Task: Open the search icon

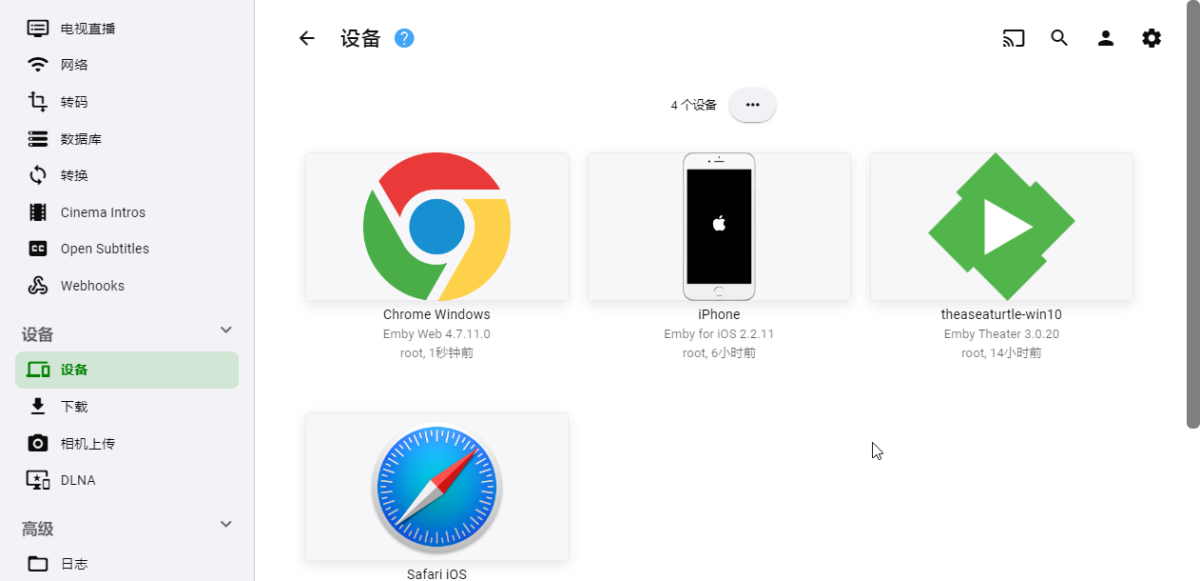Action: 1059,39
